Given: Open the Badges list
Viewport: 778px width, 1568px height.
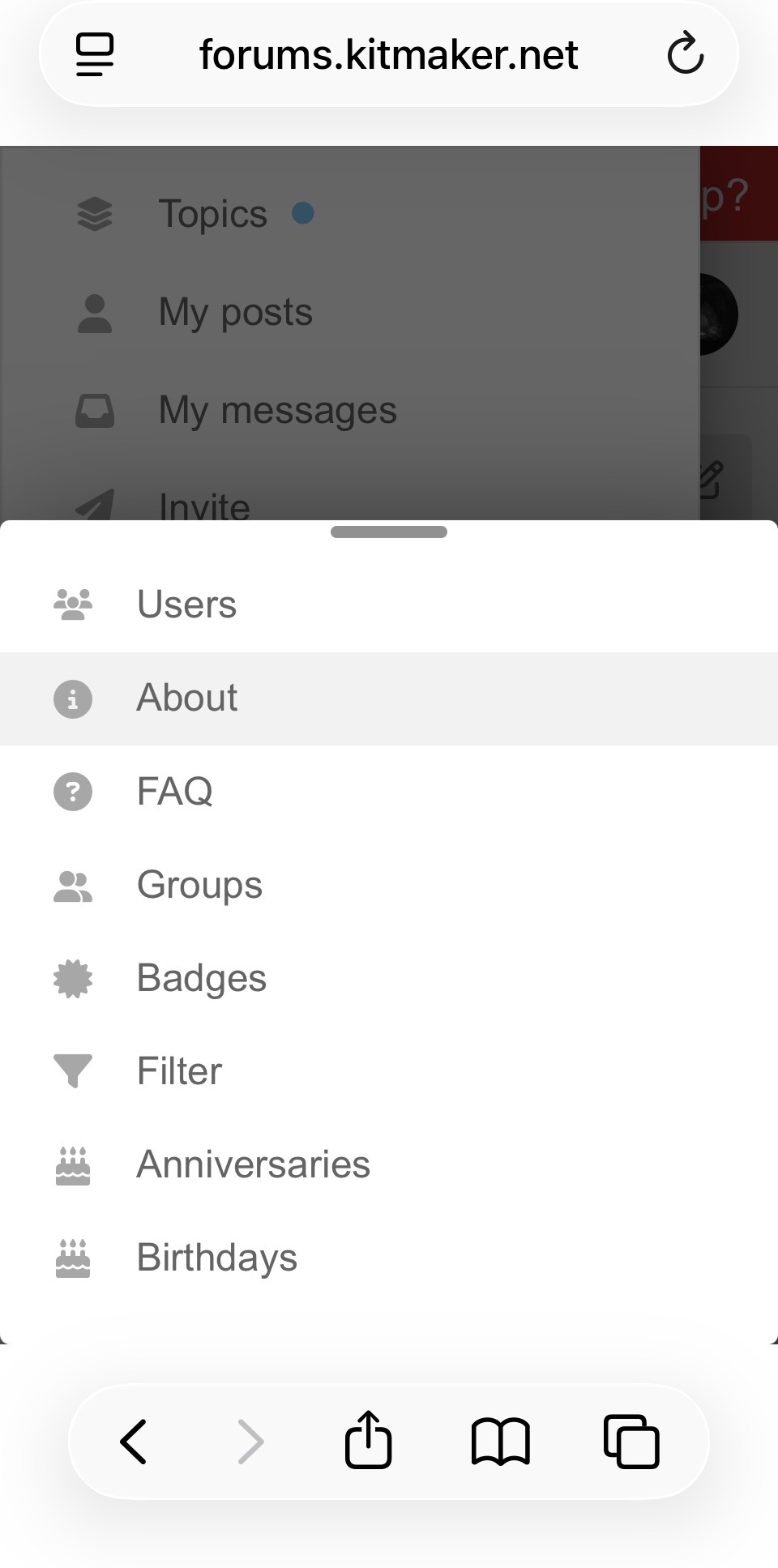Looking at the screenshot, I should click(201, 978).
